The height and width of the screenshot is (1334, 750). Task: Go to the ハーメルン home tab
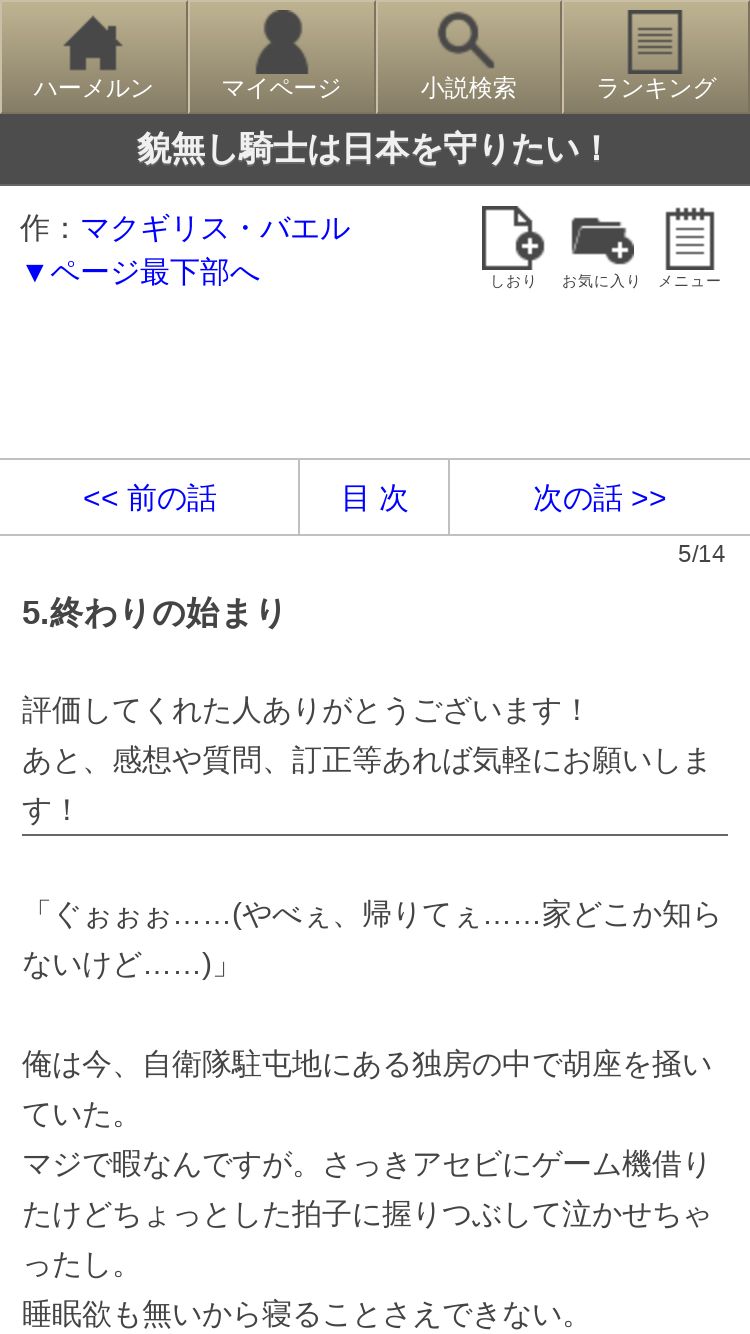tap(93, 57)
